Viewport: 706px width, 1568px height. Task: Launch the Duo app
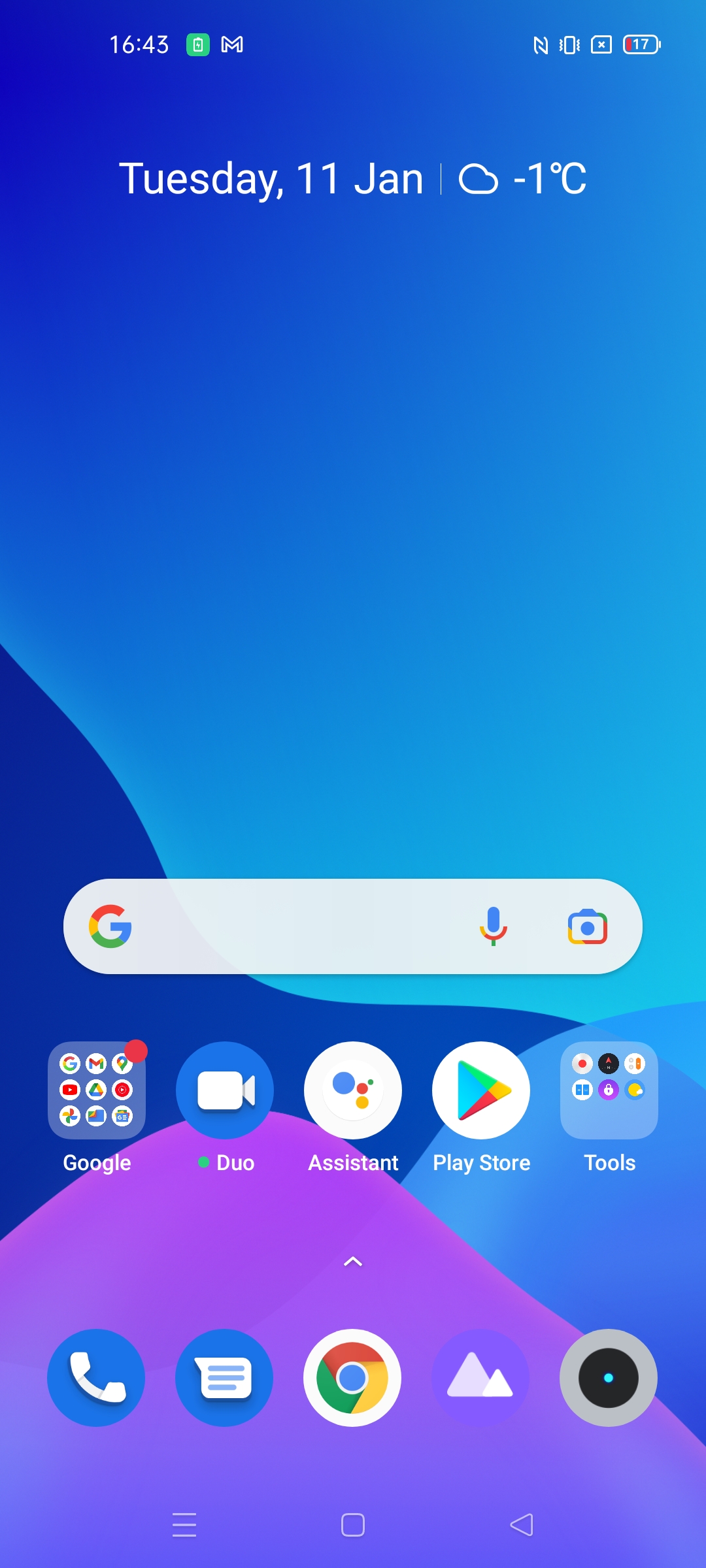pos(225,1090)
